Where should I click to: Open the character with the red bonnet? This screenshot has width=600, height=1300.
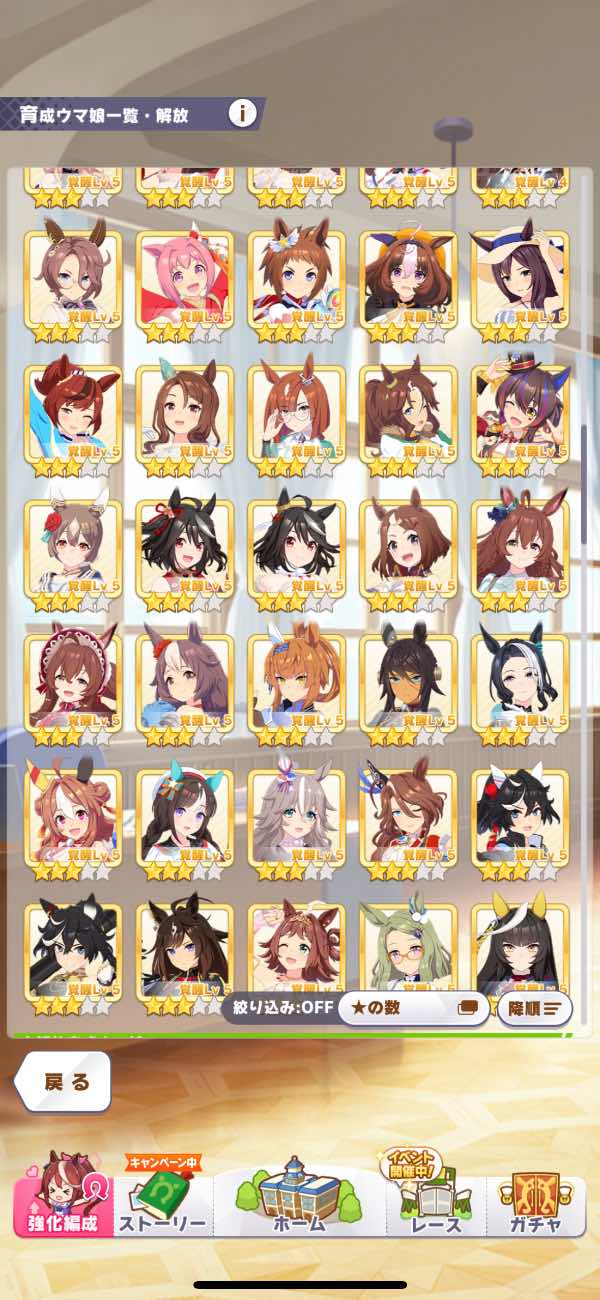click(x=72, y=680)
